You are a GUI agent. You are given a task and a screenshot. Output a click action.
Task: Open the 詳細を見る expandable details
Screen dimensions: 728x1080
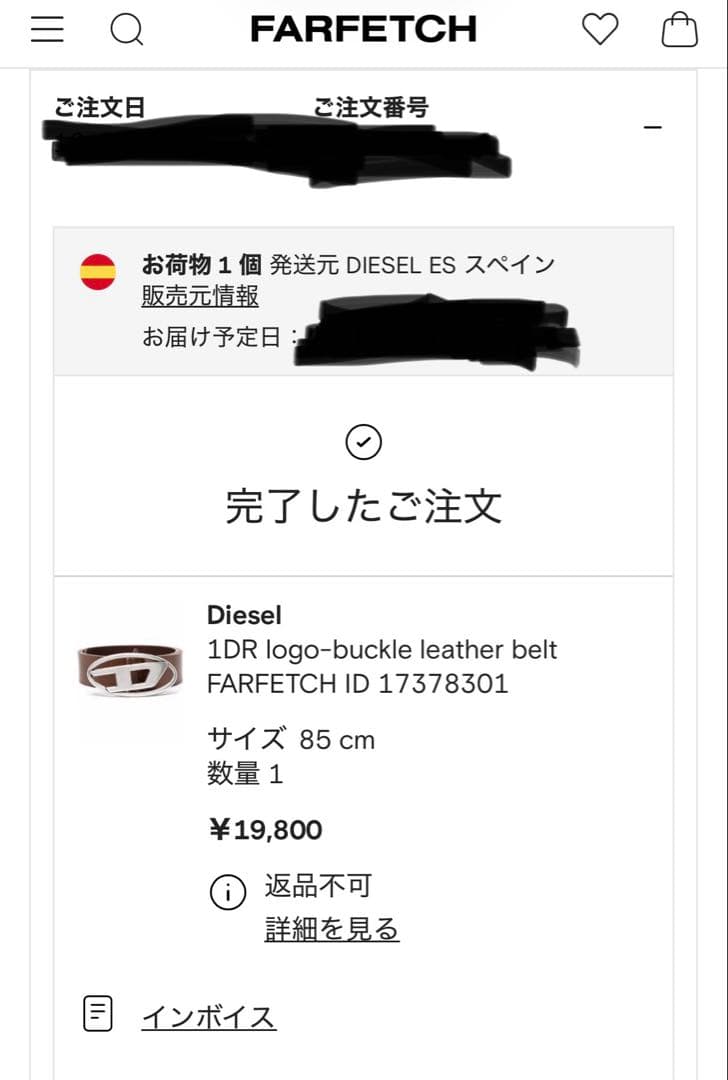(333, 929)
